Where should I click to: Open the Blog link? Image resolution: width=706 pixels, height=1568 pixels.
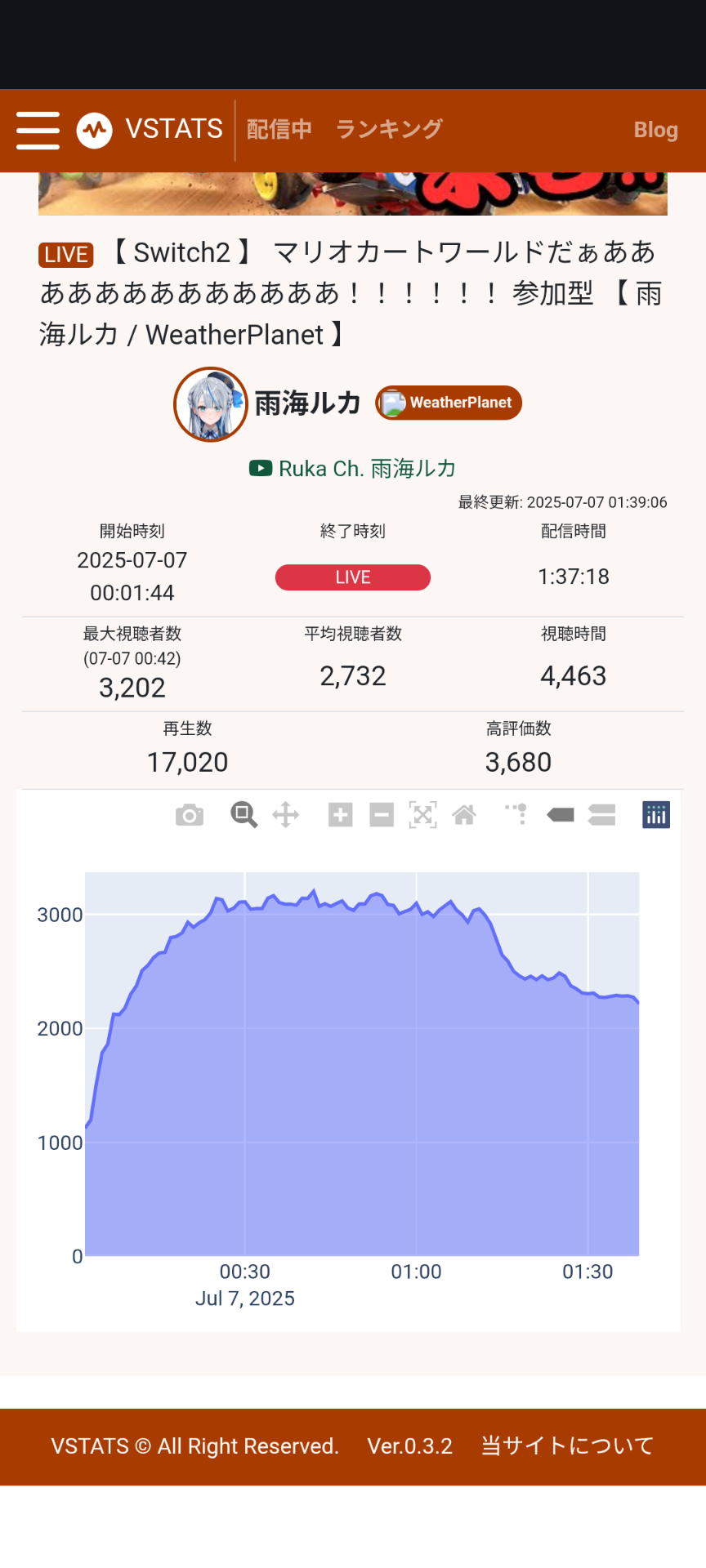(656, 131)
